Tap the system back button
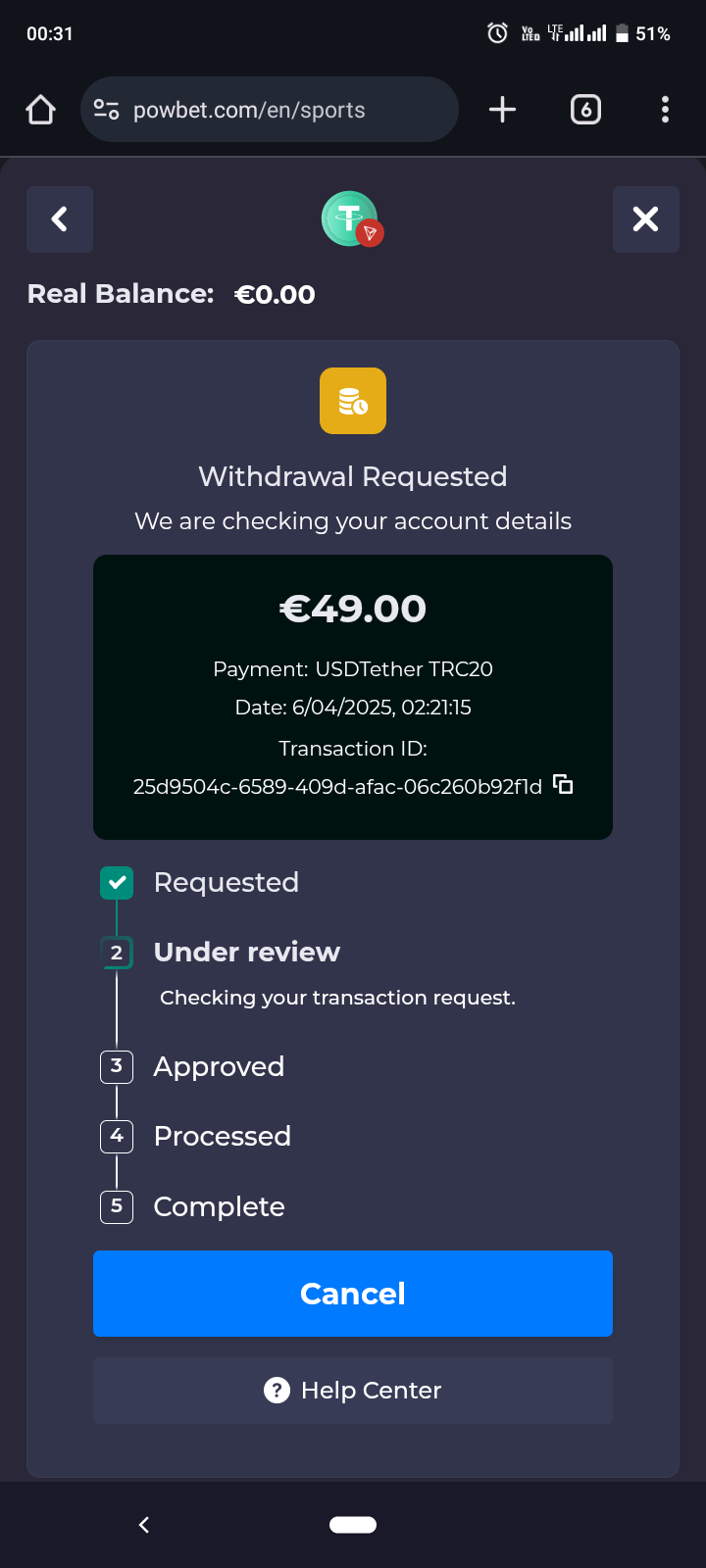 (144, 1525)
